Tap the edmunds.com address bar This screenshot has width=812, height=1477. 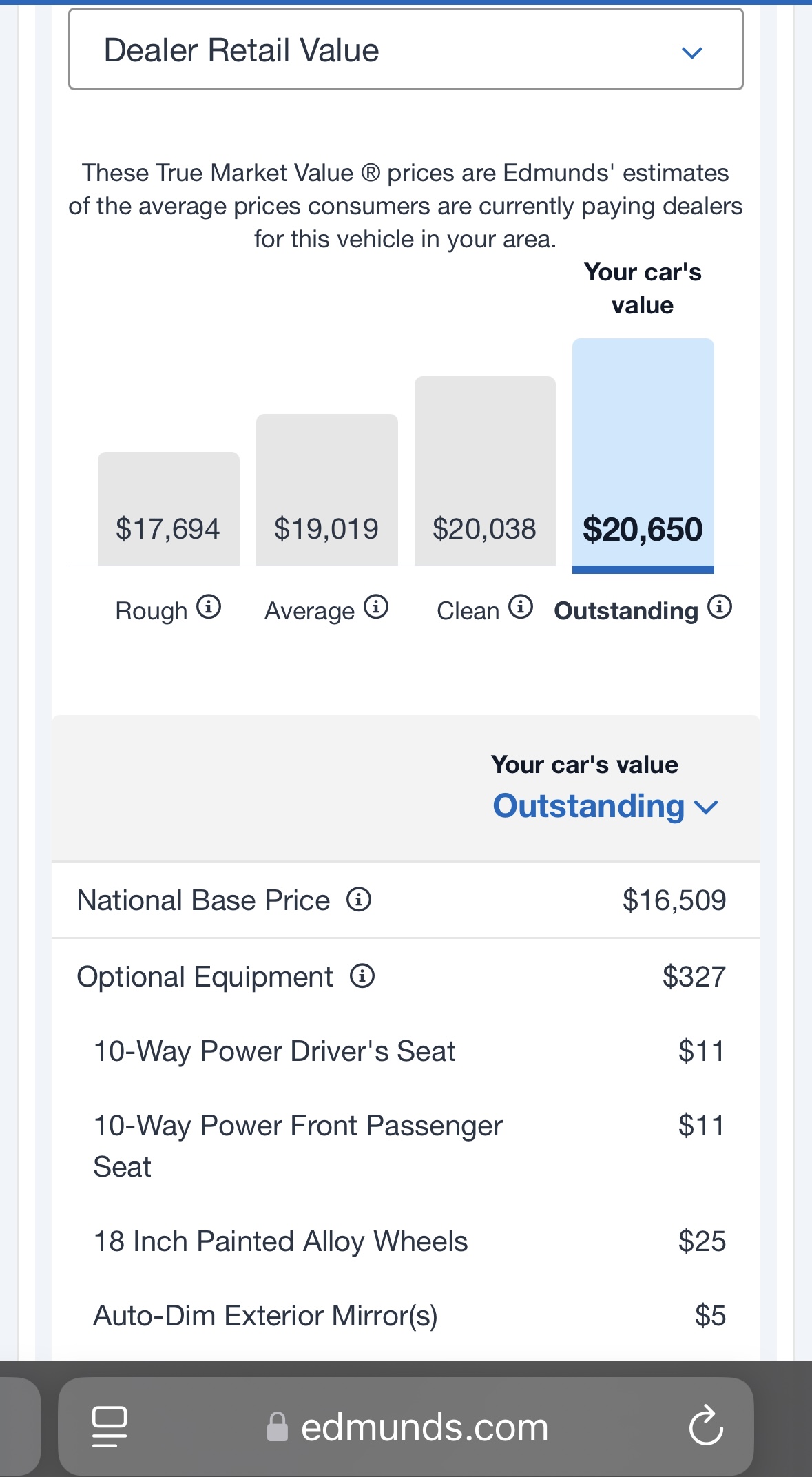pyautogui.click(x=406, y=1427)
